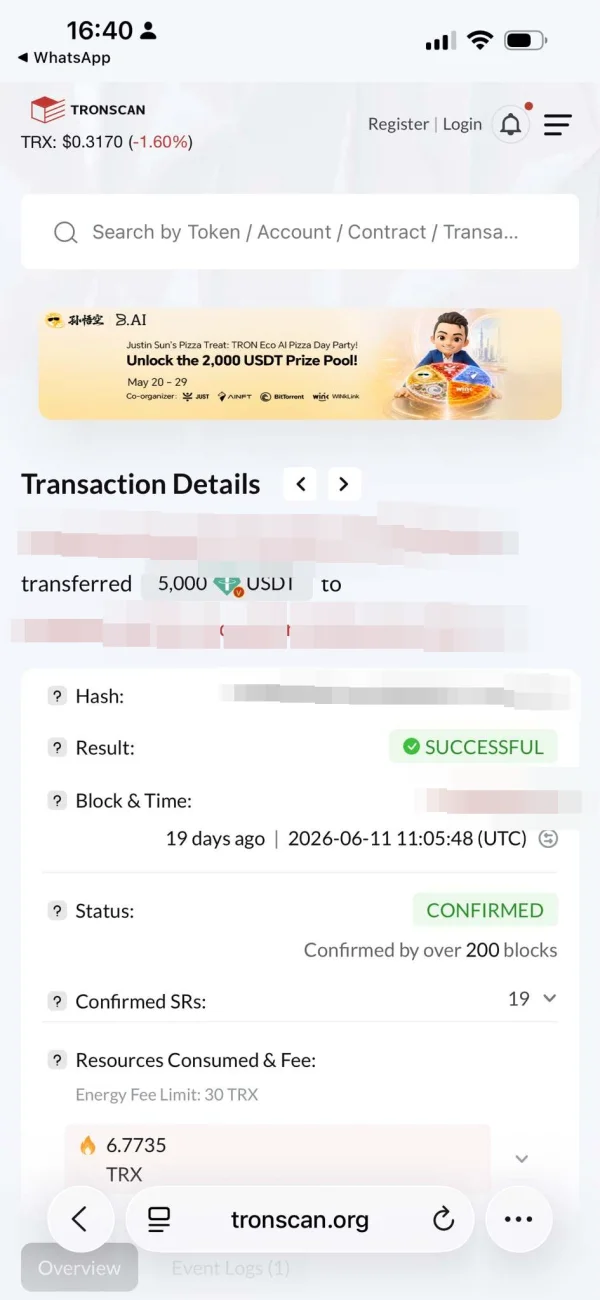Tap the token search field

[300, 232]
